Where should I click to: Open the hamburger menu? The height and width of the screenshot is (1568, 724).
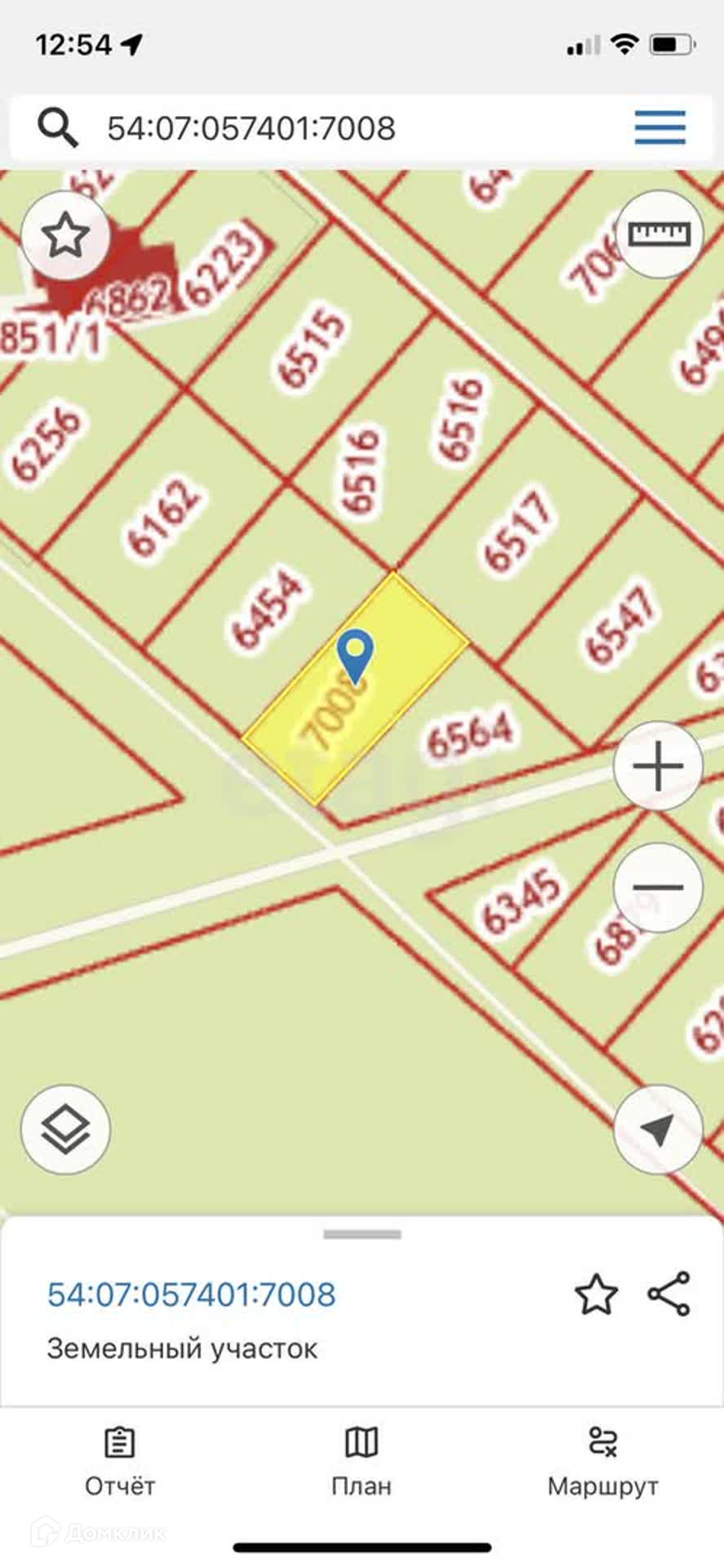coord(660,128)
